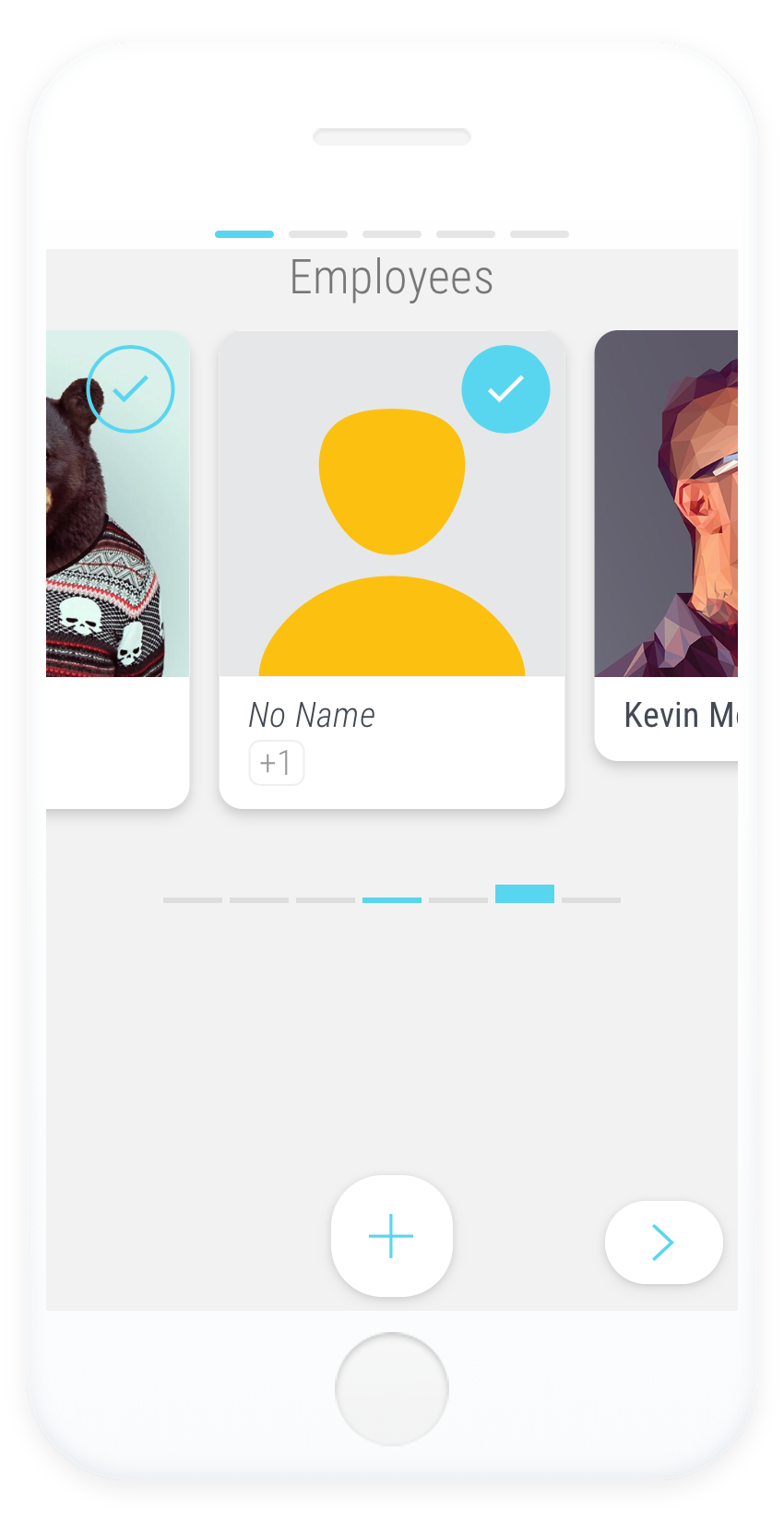Select the bear employee's checkmark

[130, 389]
